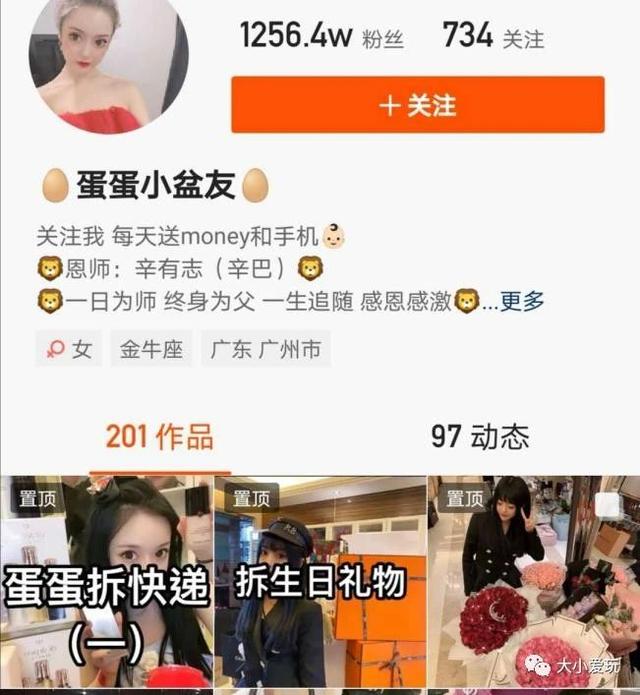Image resolution: width=640 pixels, height=695 pixels.
Task: Switch to the 201 作品 tab
Action: tap(159, 437)
